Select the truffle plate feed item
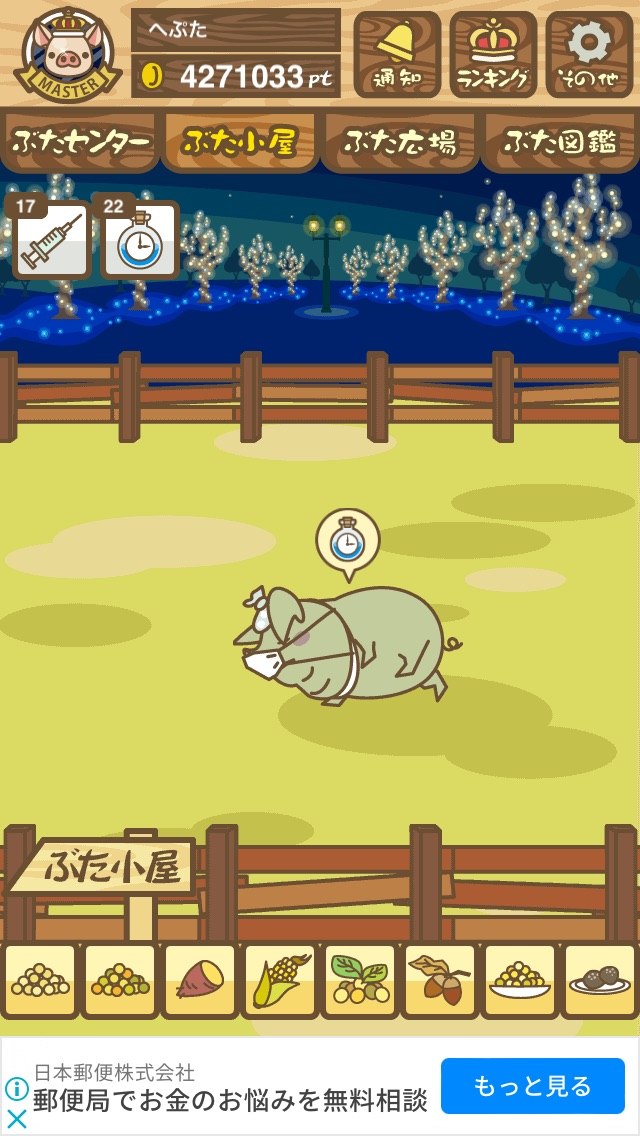The height and width of the screenshot is (1136, 640). click(599, 981)
